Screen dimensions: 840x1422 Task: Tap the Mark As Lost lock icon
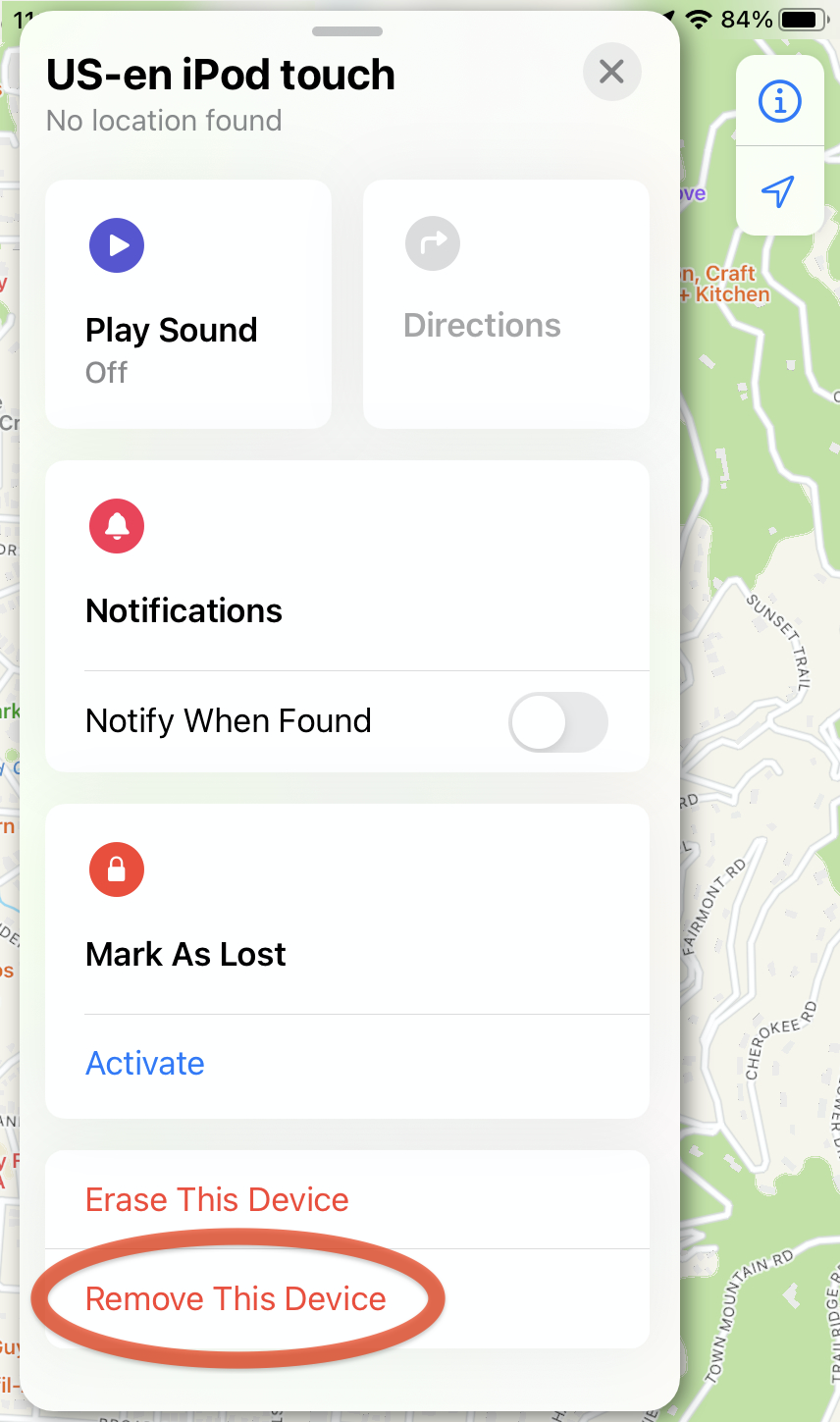(x=116, y=869)
